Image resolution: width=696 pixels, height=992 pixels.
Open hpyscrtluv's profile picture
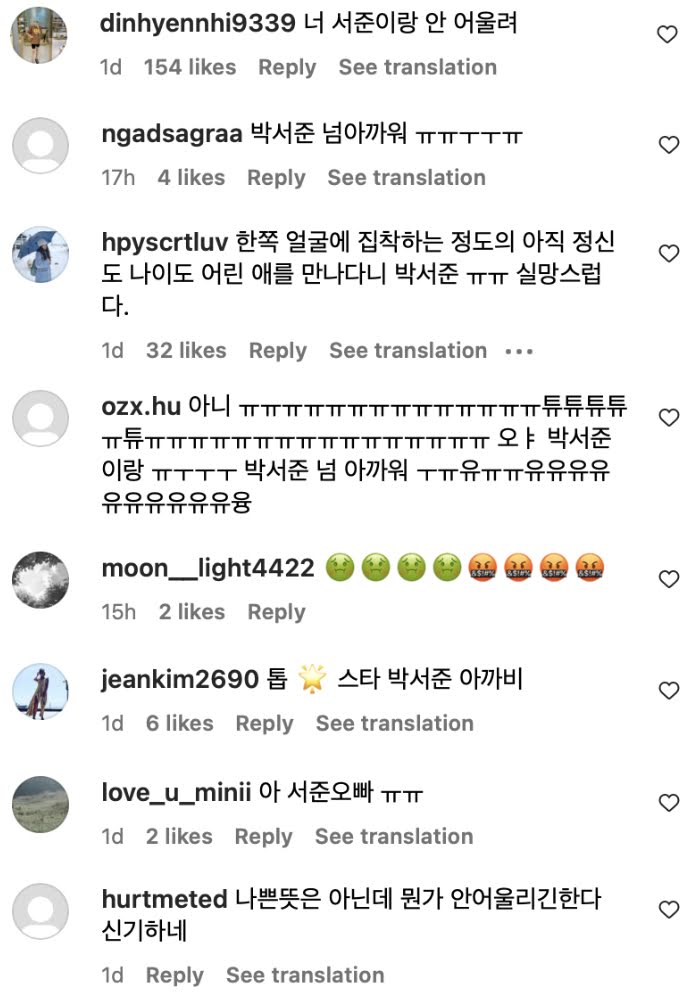point(40,253)
